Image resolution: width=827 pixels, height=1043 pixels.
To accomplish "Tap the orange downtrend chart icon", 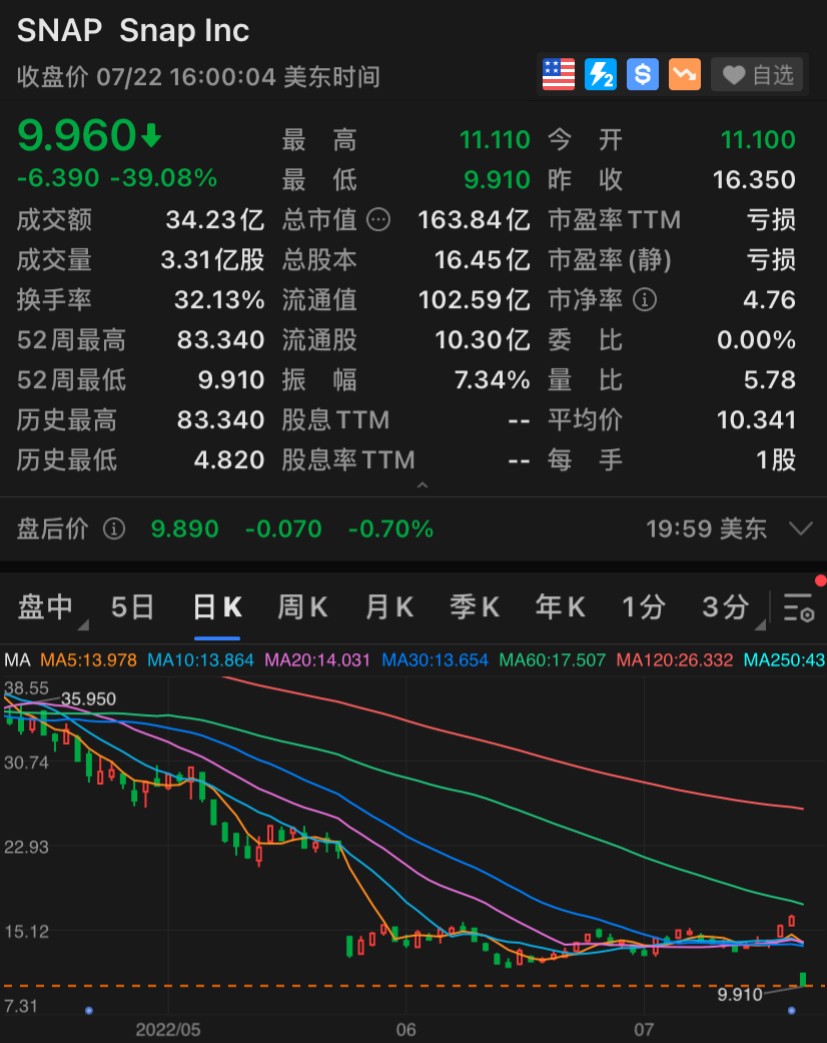I will pyautogui.click(x=684, y=75).
